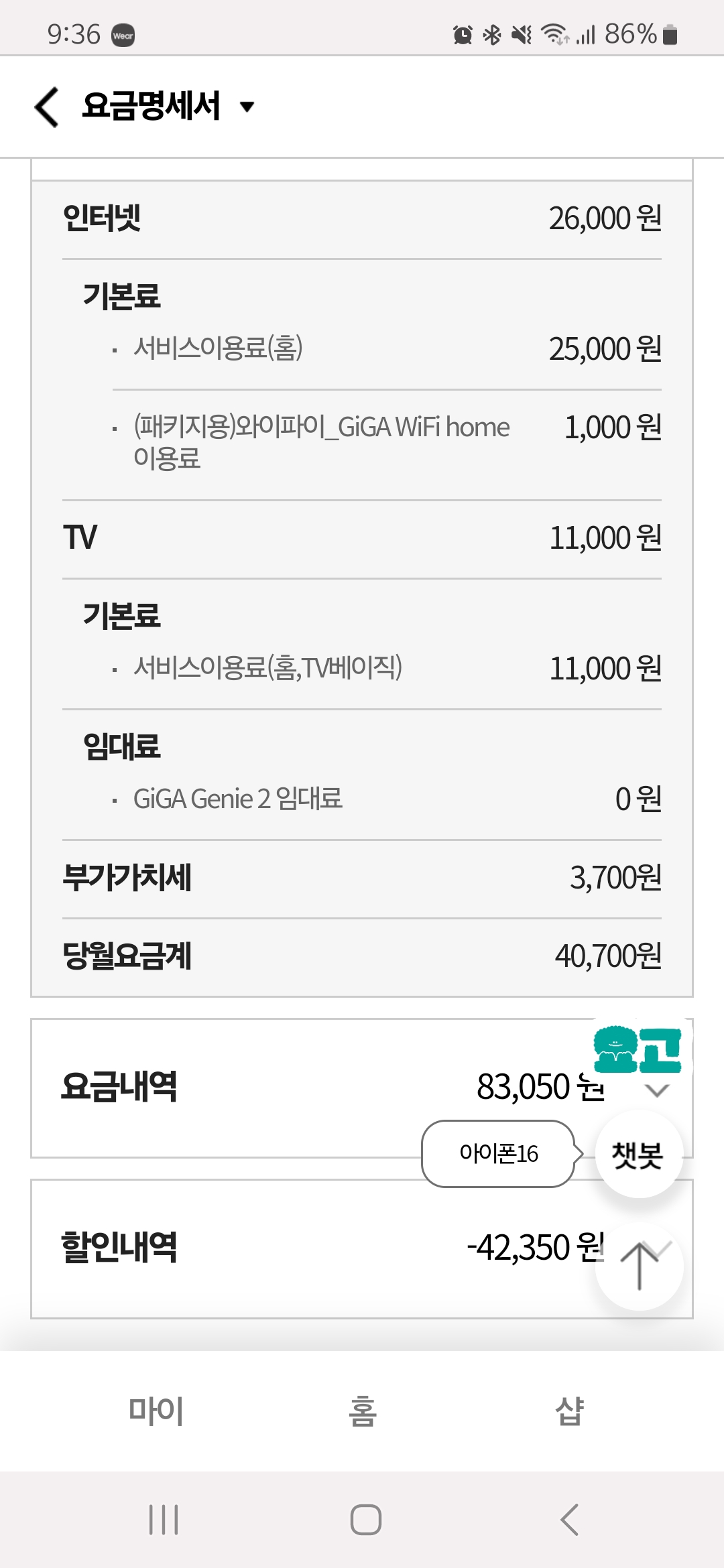
Task: Open the 요금명세서 title dropdown
Action: pyautogui.click(x=247, y=107)
